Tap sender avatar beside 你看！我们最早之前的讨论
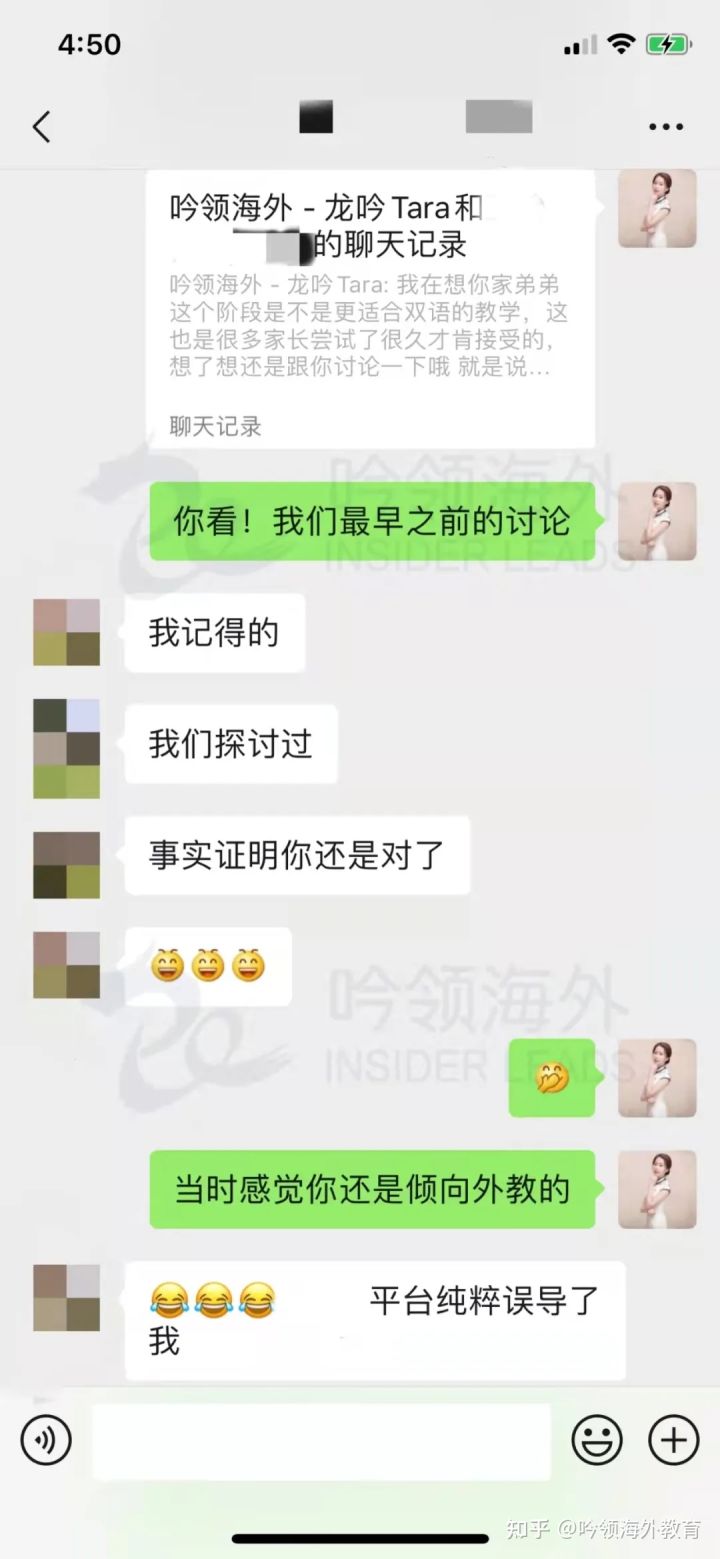The height and width of the screenshot is (1559, 720). tap(657, 522)
